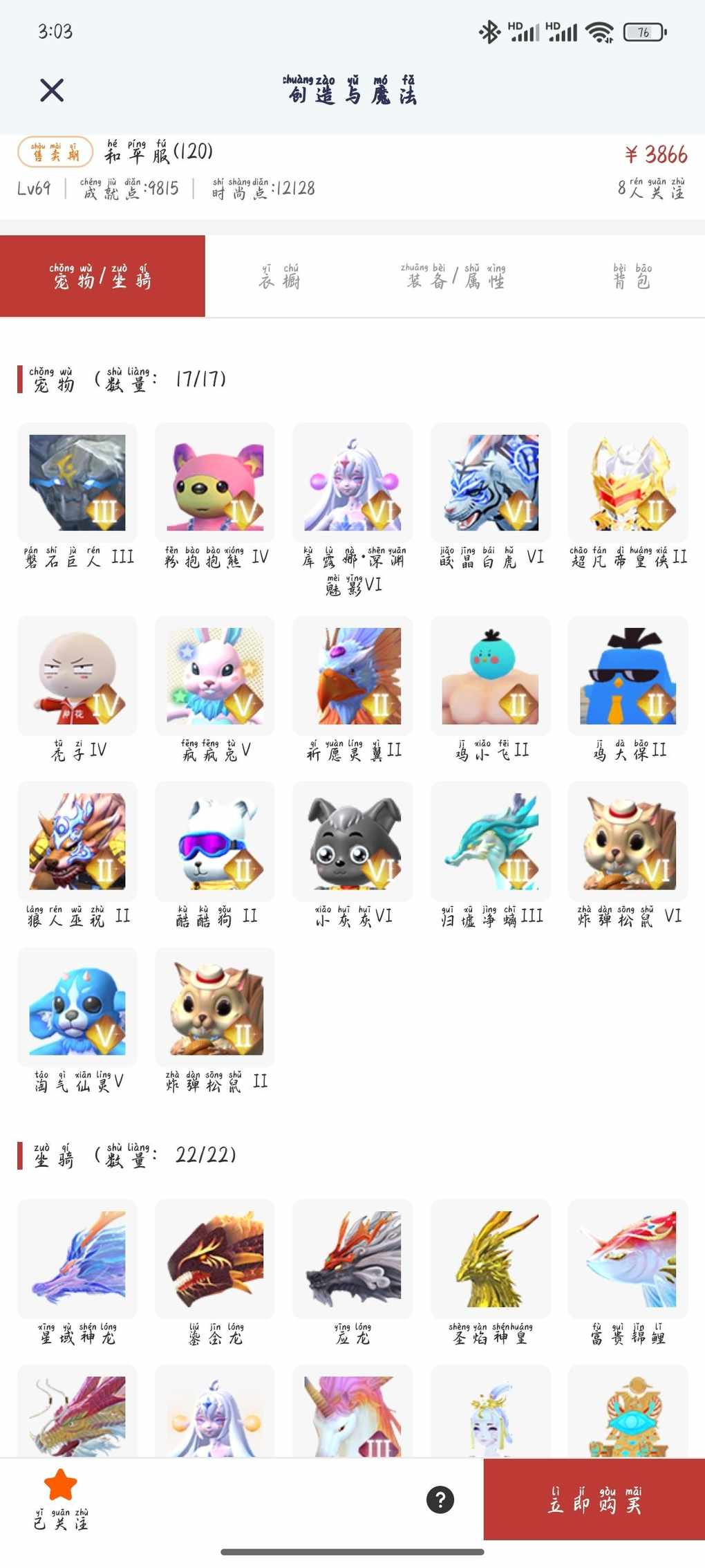Tap 立即购买 to buy now

pyautogui.click(x=594, y=1500)
